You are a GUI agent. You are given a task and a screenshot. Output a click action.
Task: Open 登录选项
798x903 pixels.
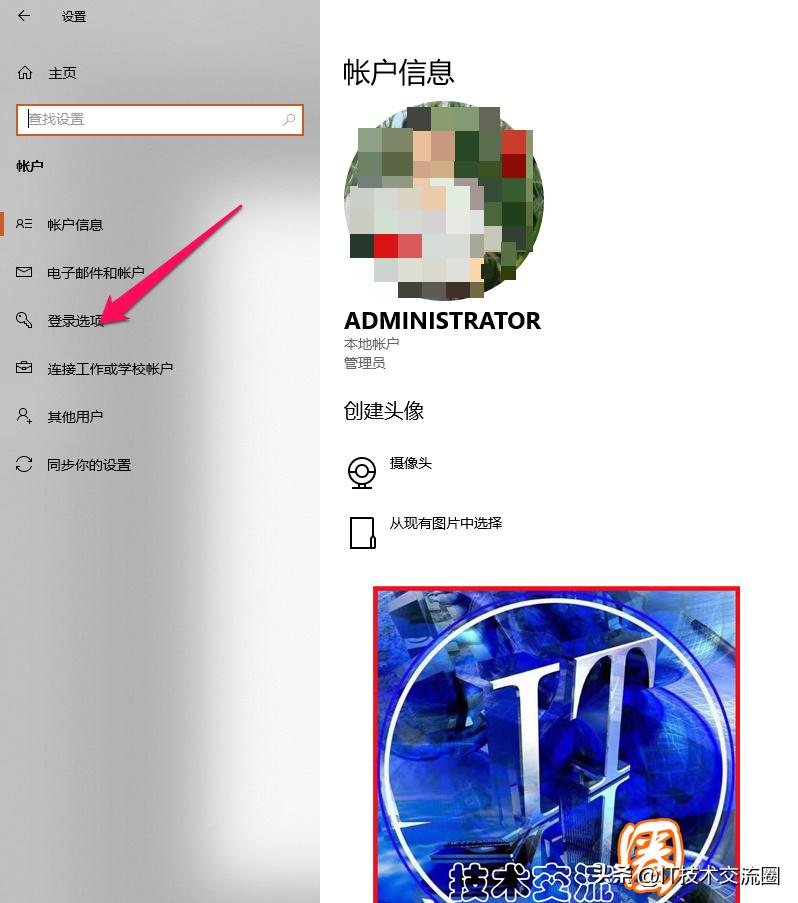click(75, 321)
